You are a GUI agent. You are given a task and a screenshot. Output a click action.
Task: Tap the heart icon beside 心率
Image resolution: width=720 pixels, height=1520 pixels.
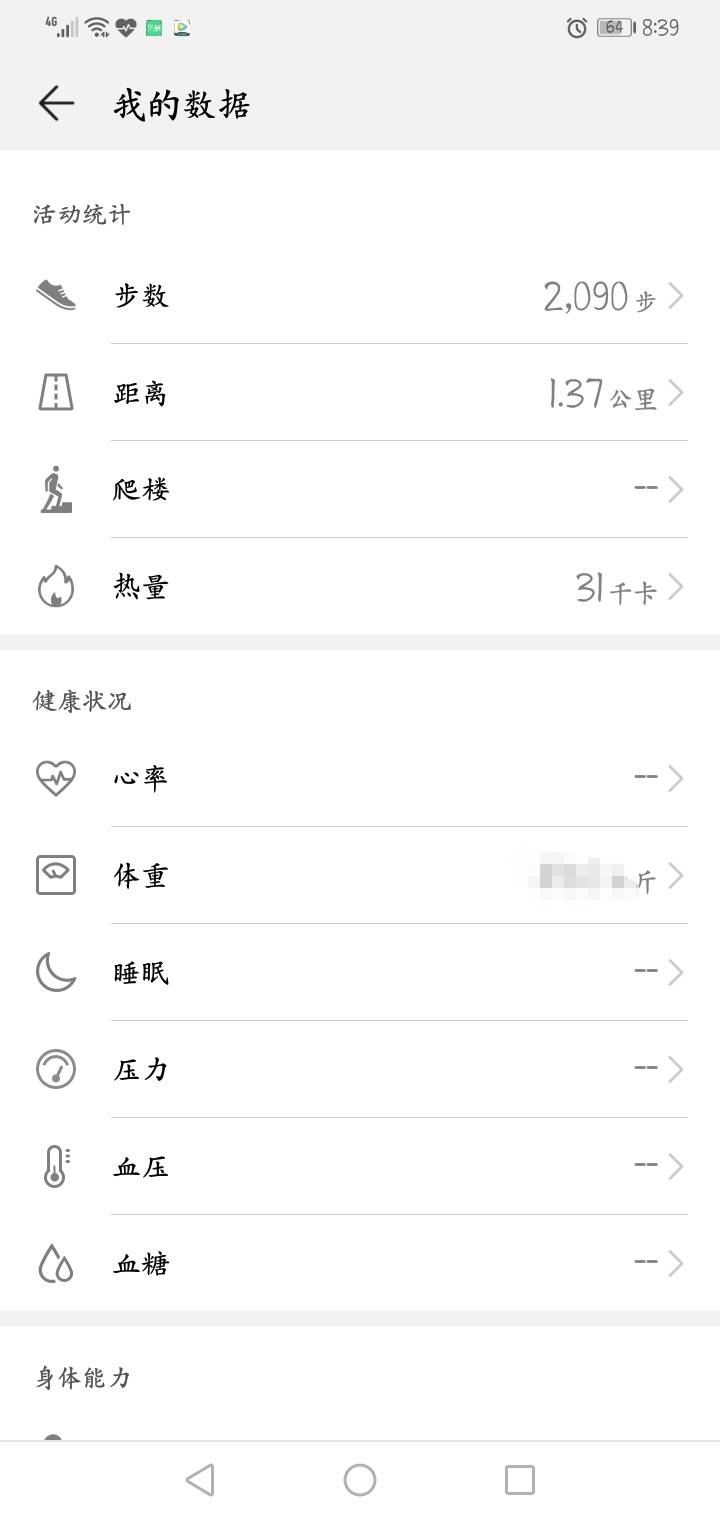point(55,777)
